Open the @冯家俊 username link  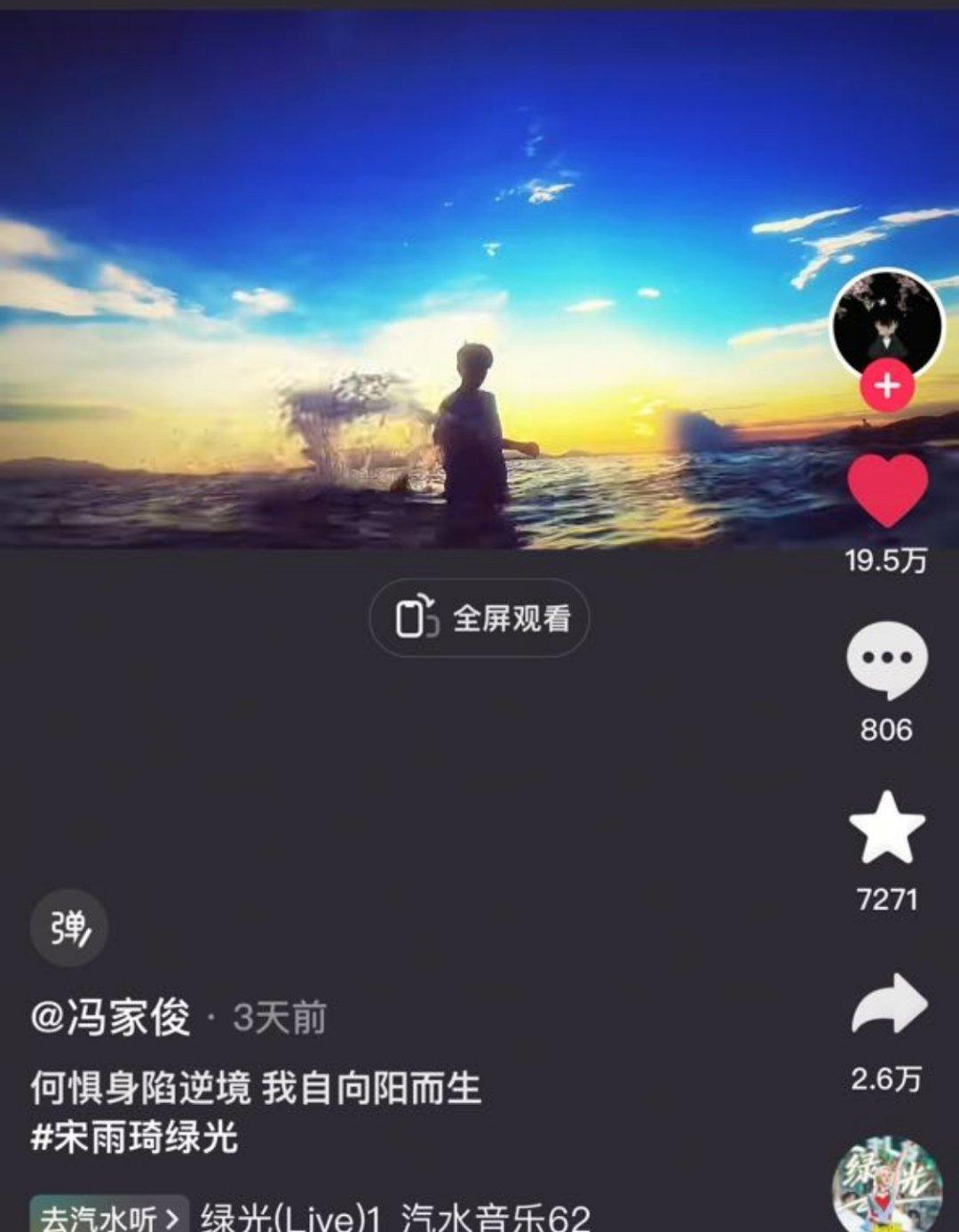[x=111, y=1018]
